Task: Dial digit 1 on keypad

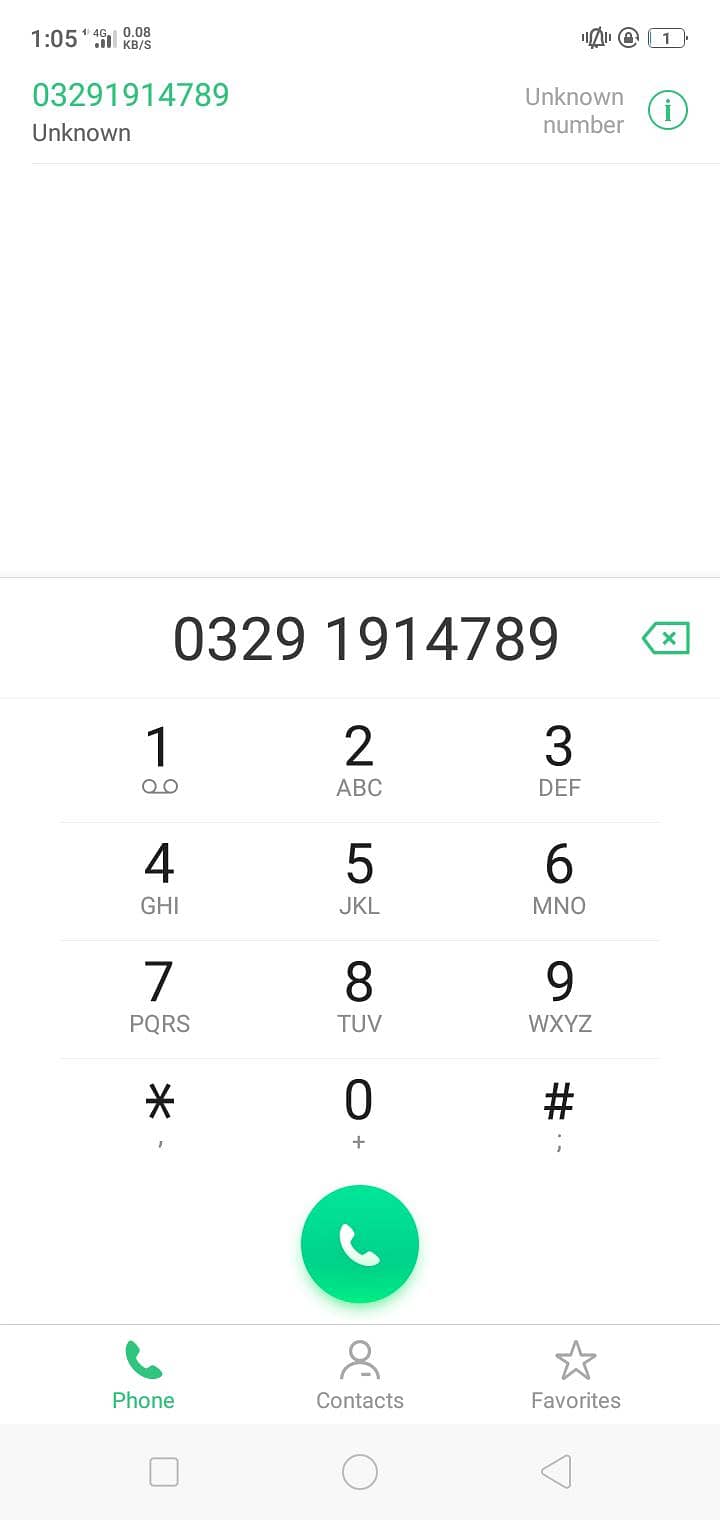Action: (x=160, y=760)
